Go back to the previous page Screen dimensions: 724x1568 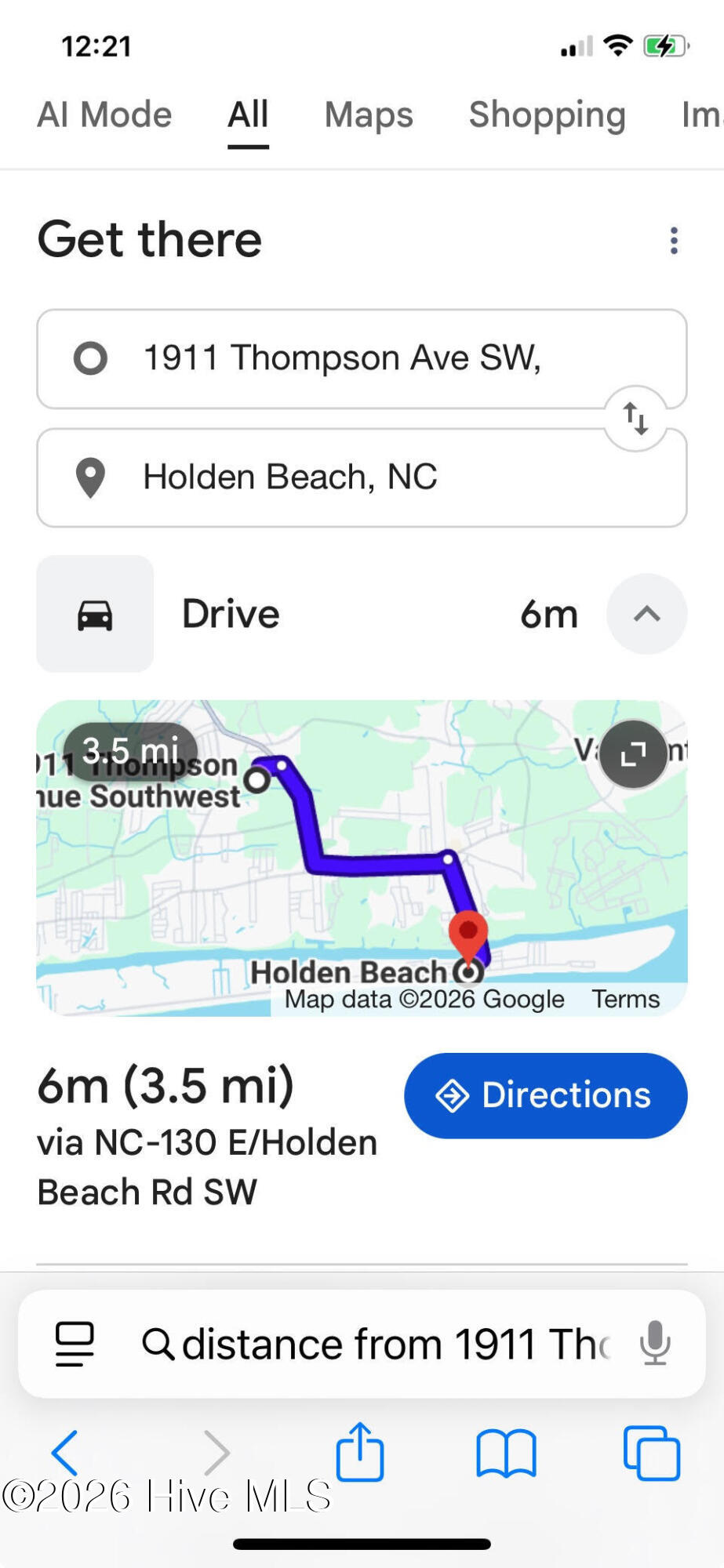tap(65, 1453)
